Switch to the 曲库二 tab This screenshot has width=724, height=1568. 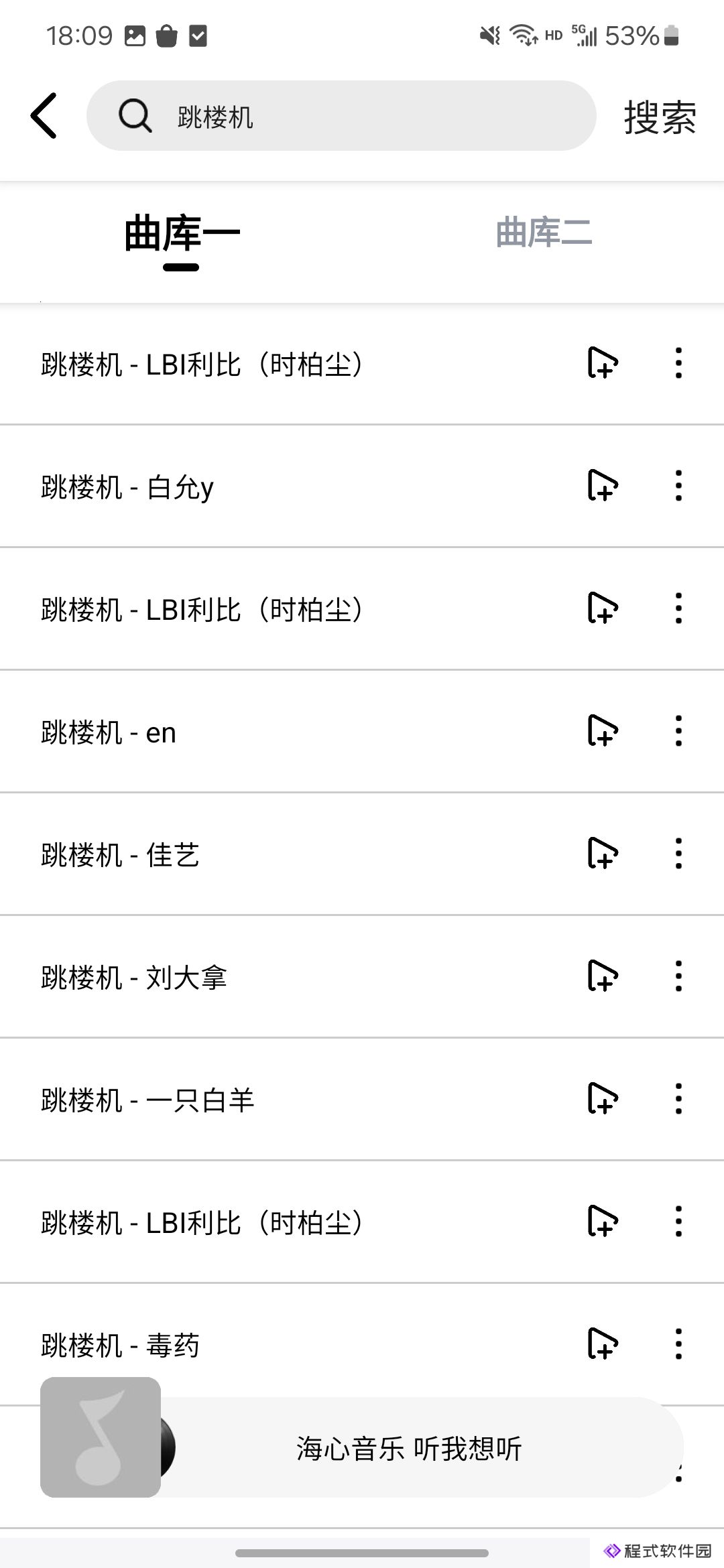pyautogui.click(x=544, y=233)
